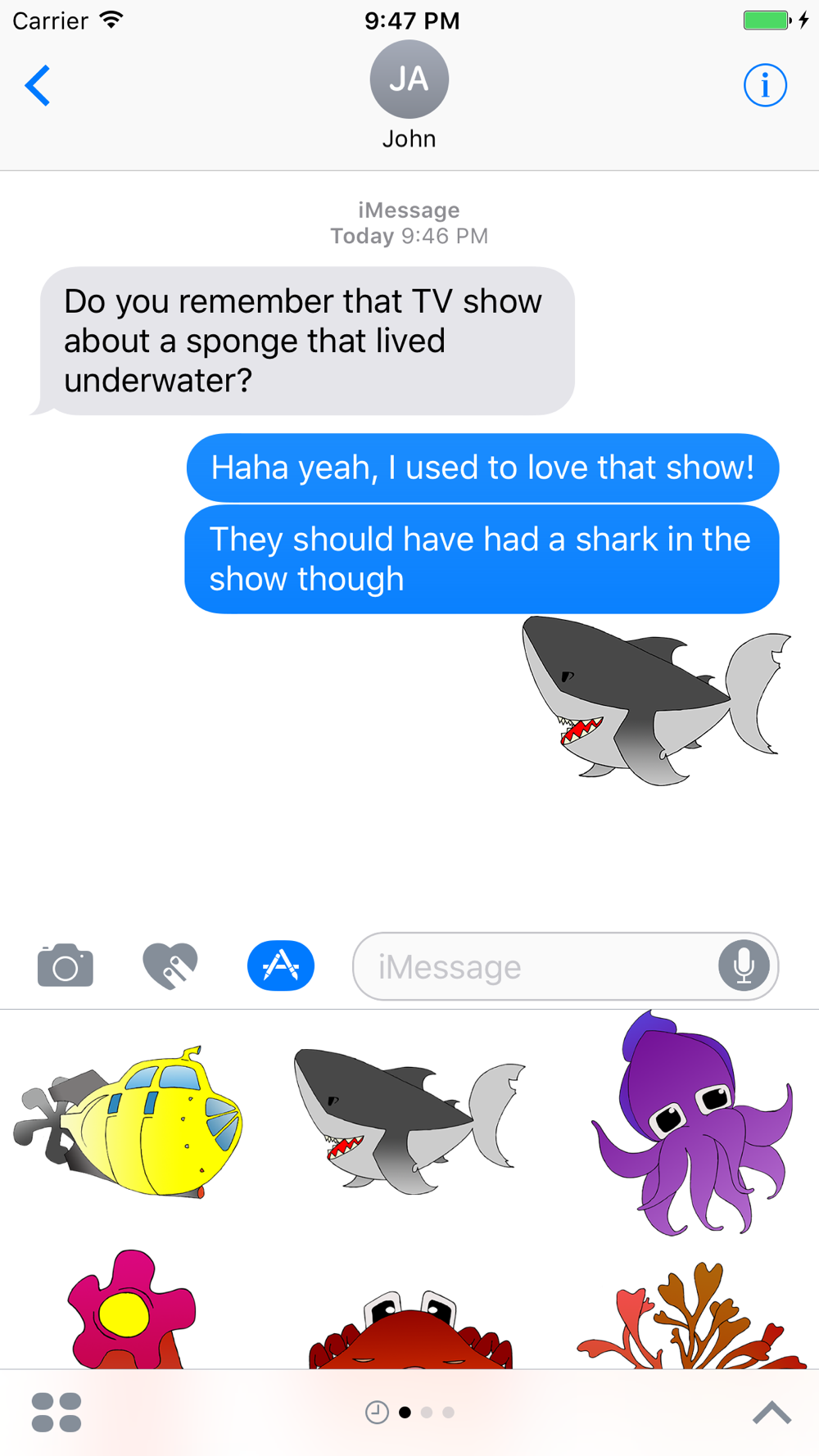Toggle the App Store apps button
819x1456 pixels.
[281, 966]
